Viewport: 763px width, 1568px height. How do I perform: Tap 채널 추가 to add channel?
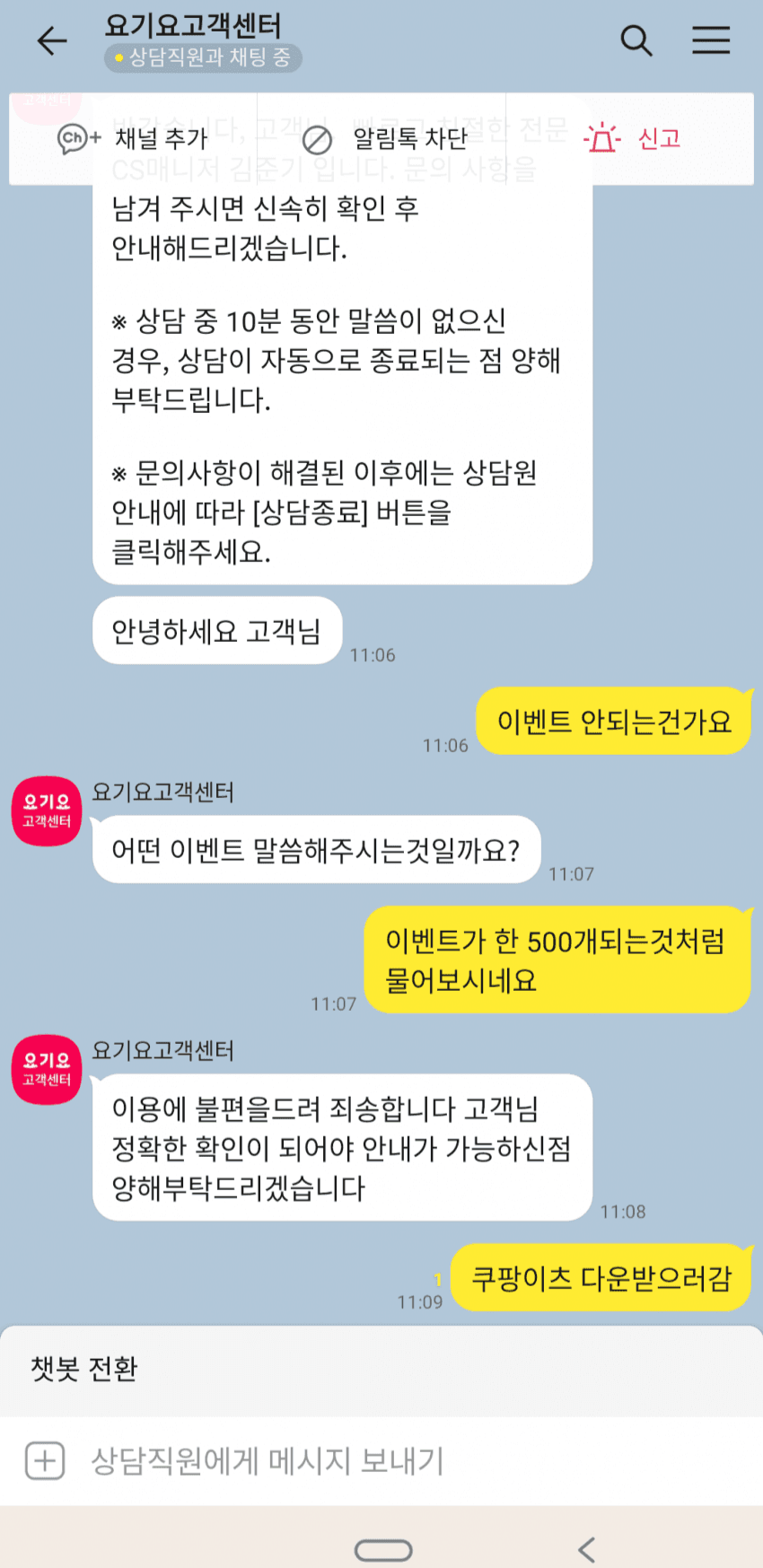coord(133,138)
